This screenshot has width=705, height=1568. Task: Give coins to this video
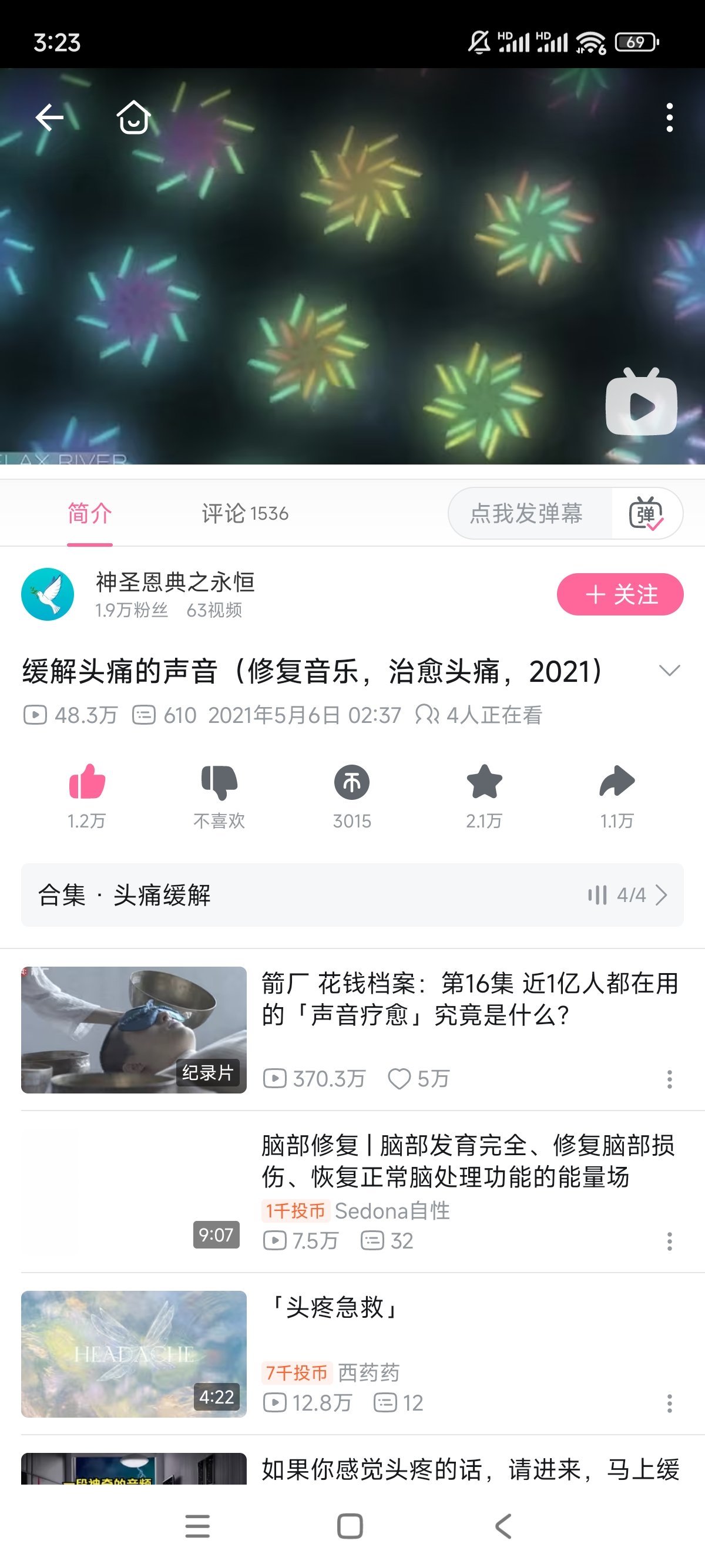(x=352, y=782)
